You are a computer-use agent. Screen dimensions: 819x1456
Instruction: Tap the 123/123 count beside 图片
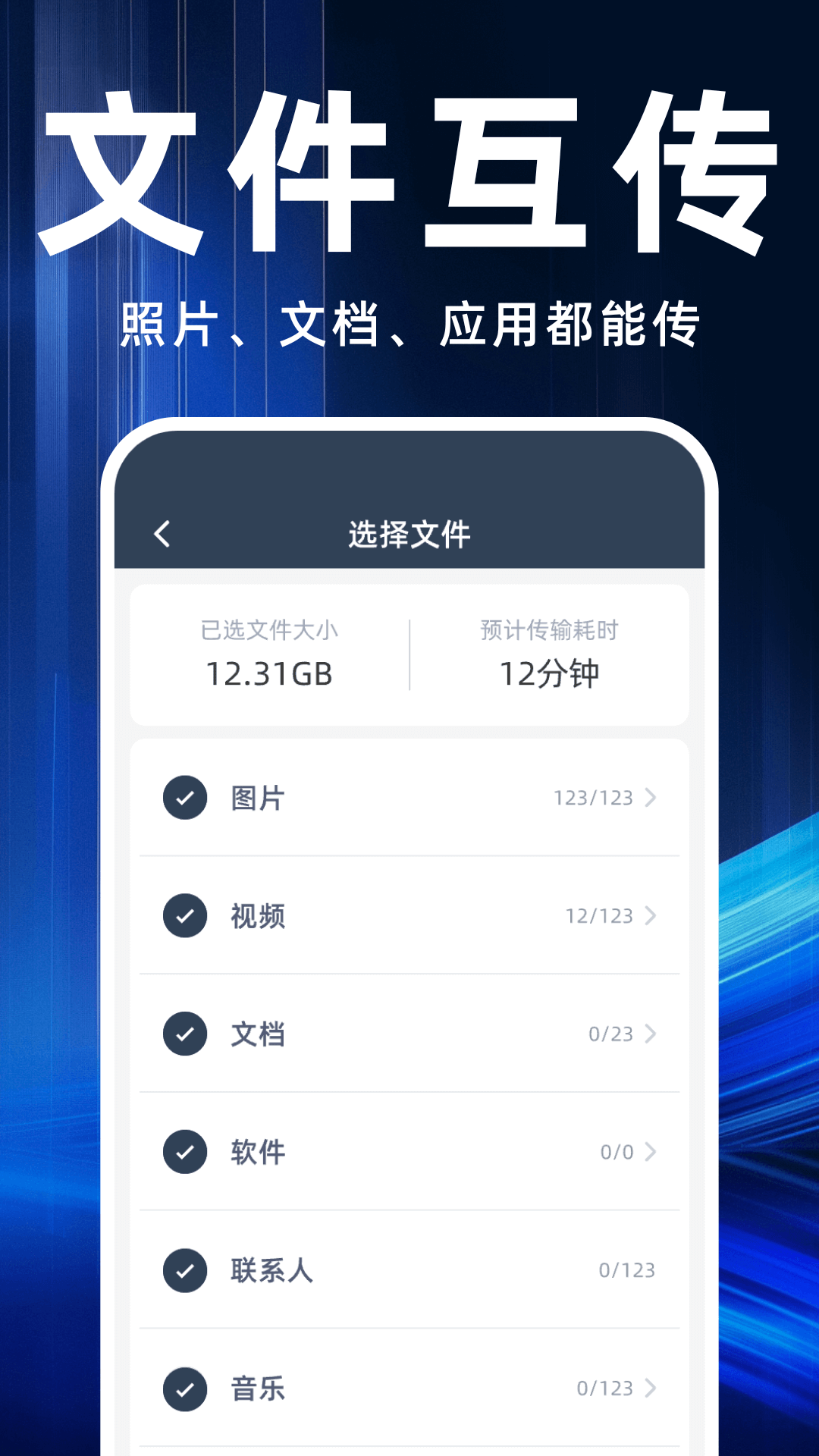(594, 797)
